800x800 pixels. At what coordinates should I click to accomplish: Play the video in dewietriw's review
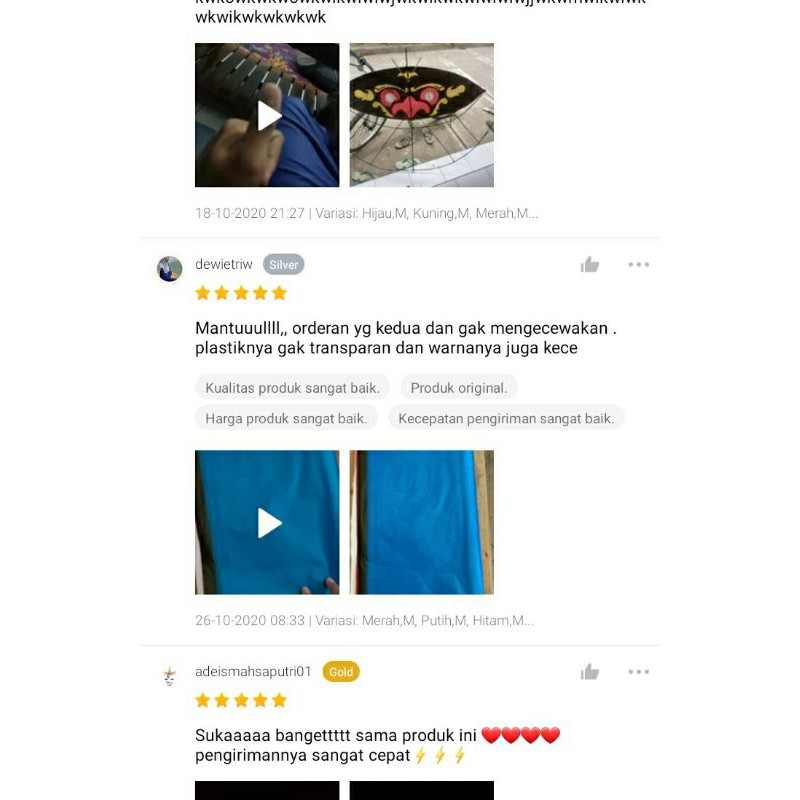click(x=267, y=522)
